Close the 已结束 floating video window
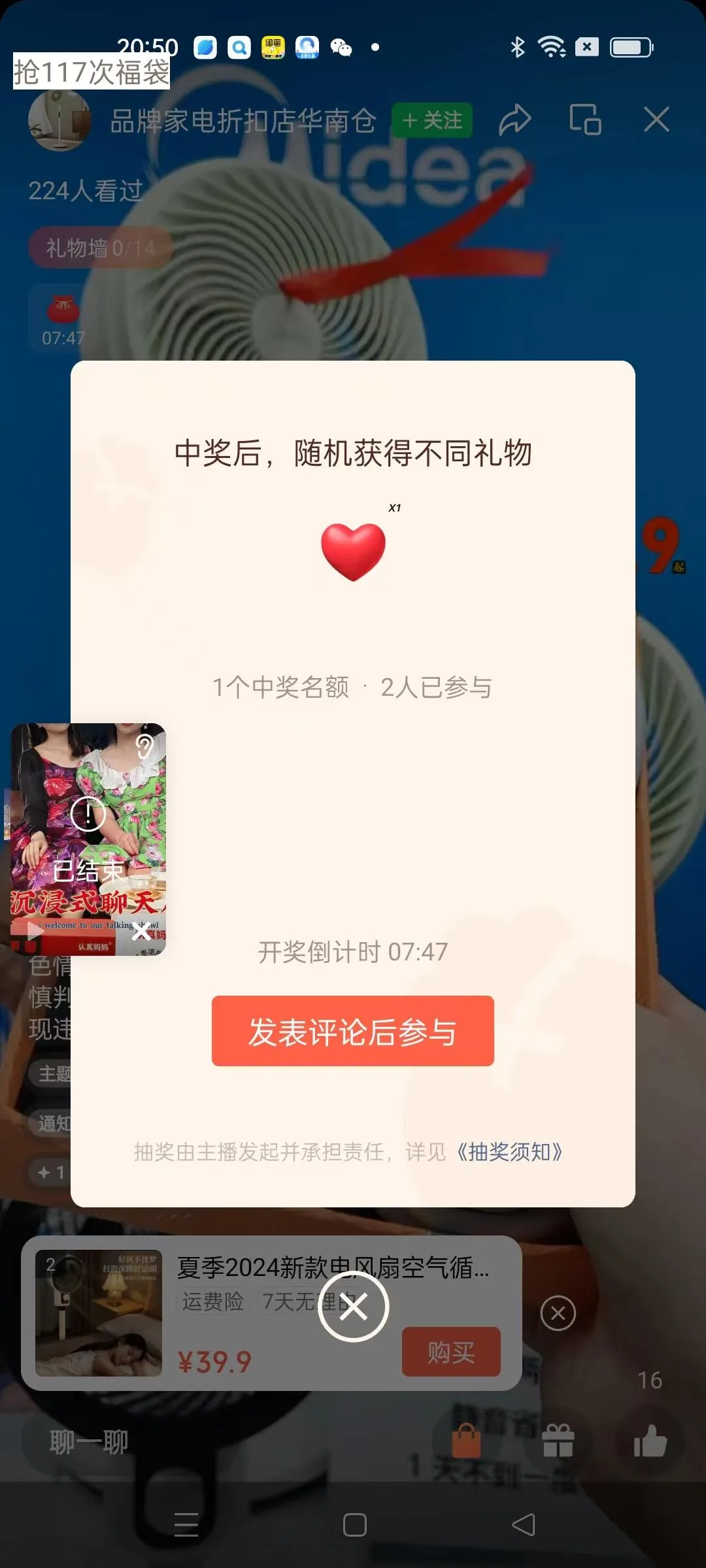Image resolution: width=706 pixels, height=1568 pixels. (141, 933)
